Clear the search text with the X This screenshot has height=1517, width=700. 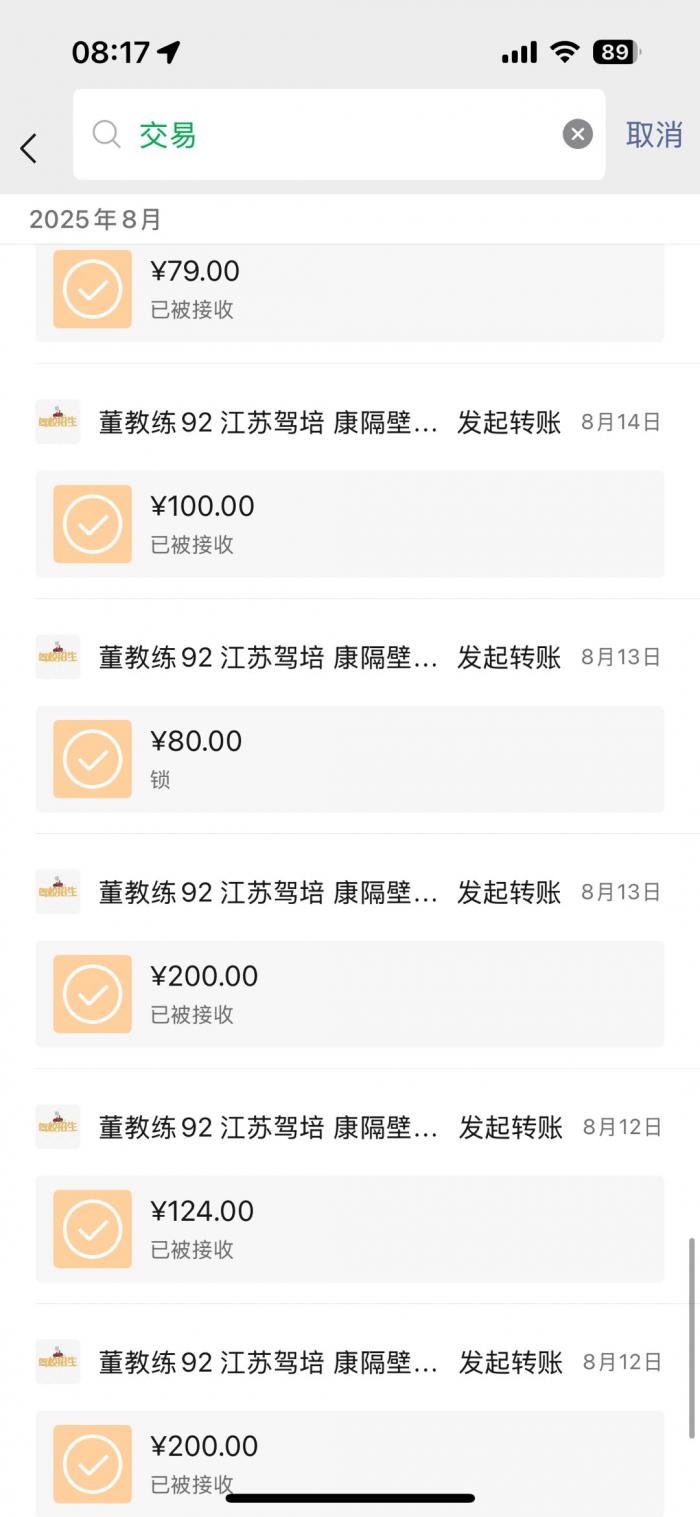[577, 134]
